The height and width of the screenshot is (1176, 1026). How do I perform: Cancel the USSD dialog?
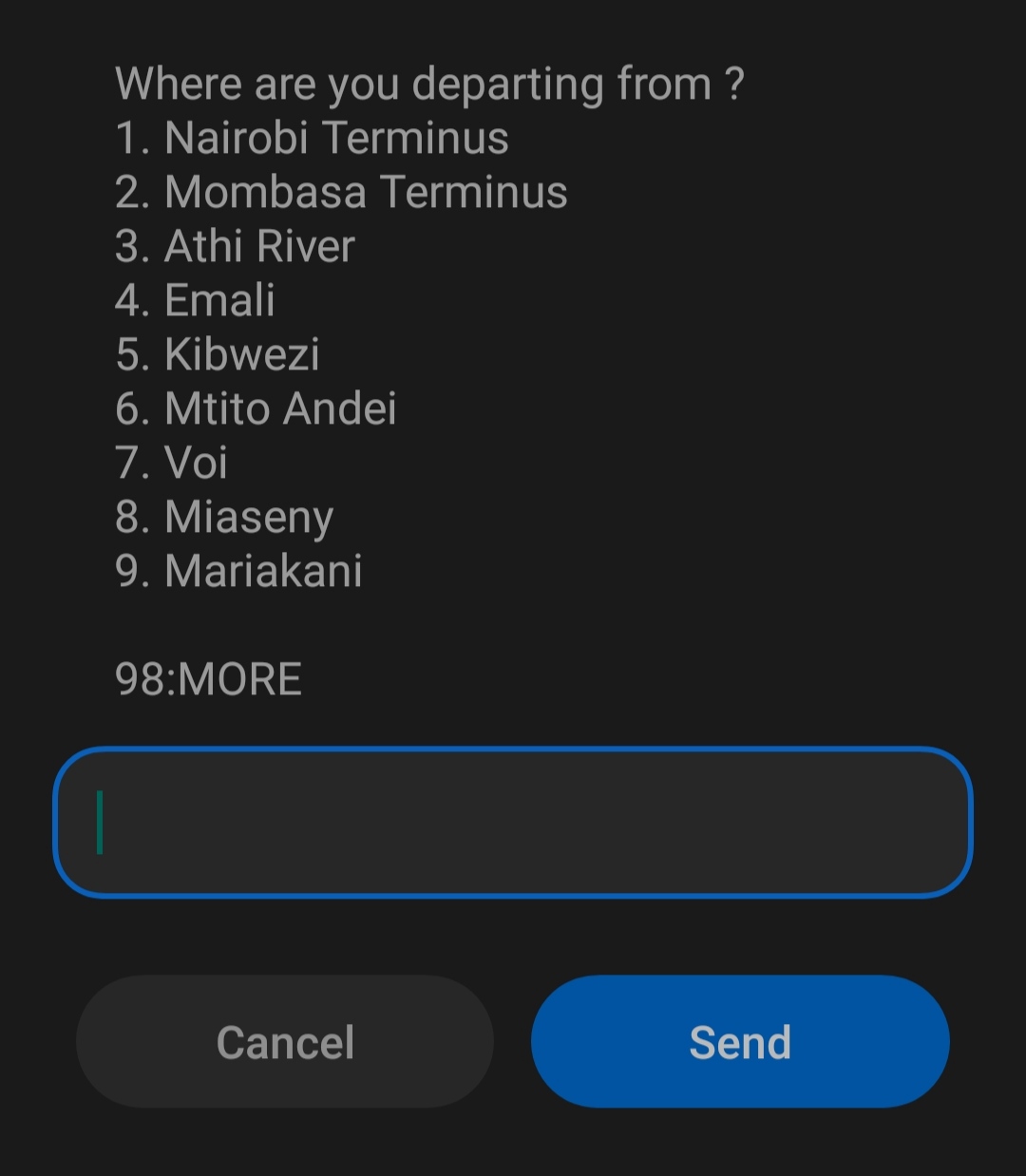click(285, 1042)
